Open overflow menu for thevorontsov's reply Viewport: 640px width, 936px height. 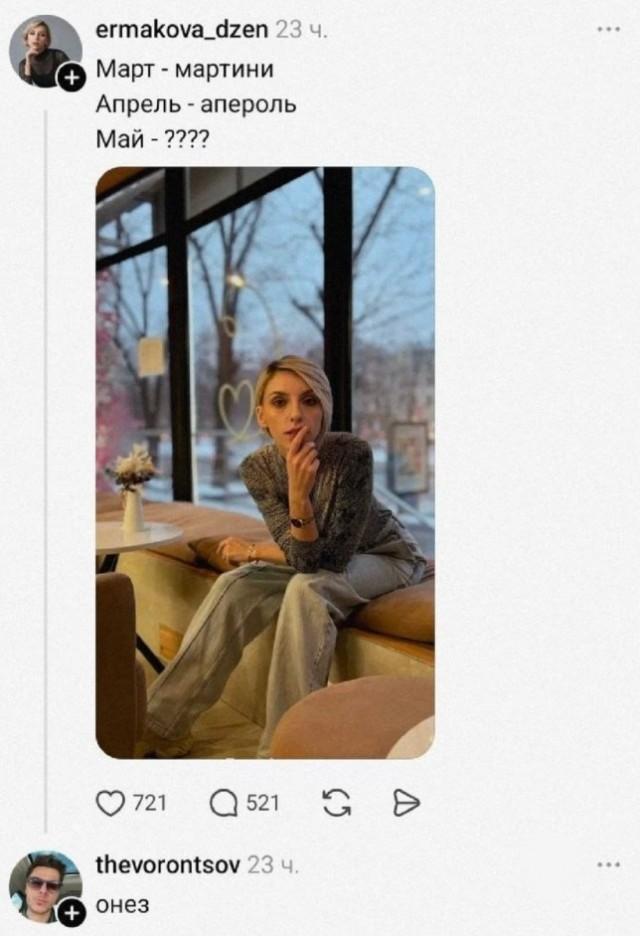[x=608, y=865]
